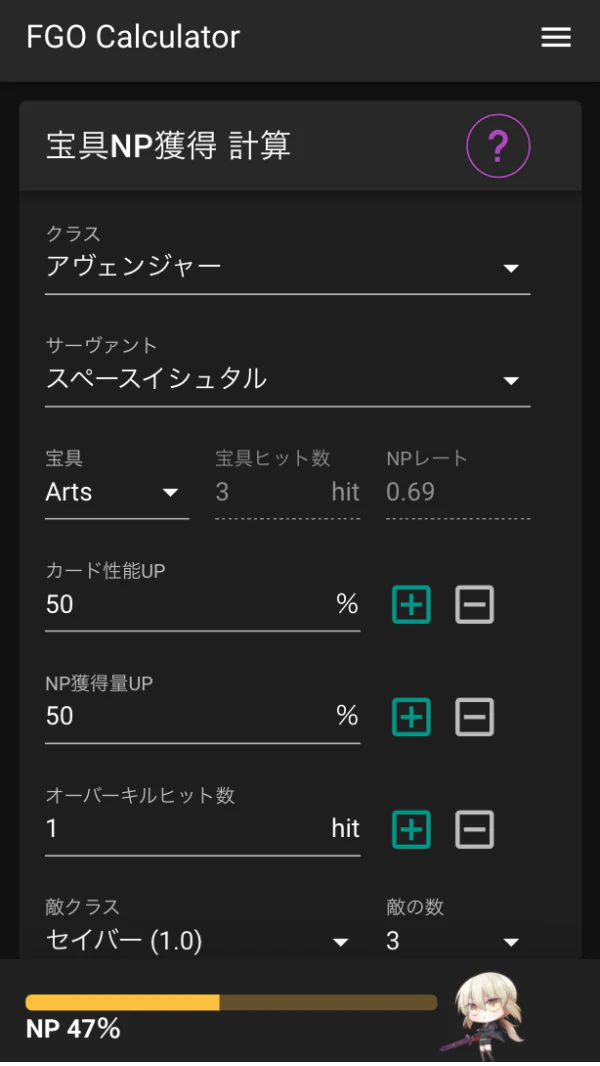Screen dimensions: 600x1066
Task: Edit the NP獲得量UP percent field
Action: click(190, 716)
